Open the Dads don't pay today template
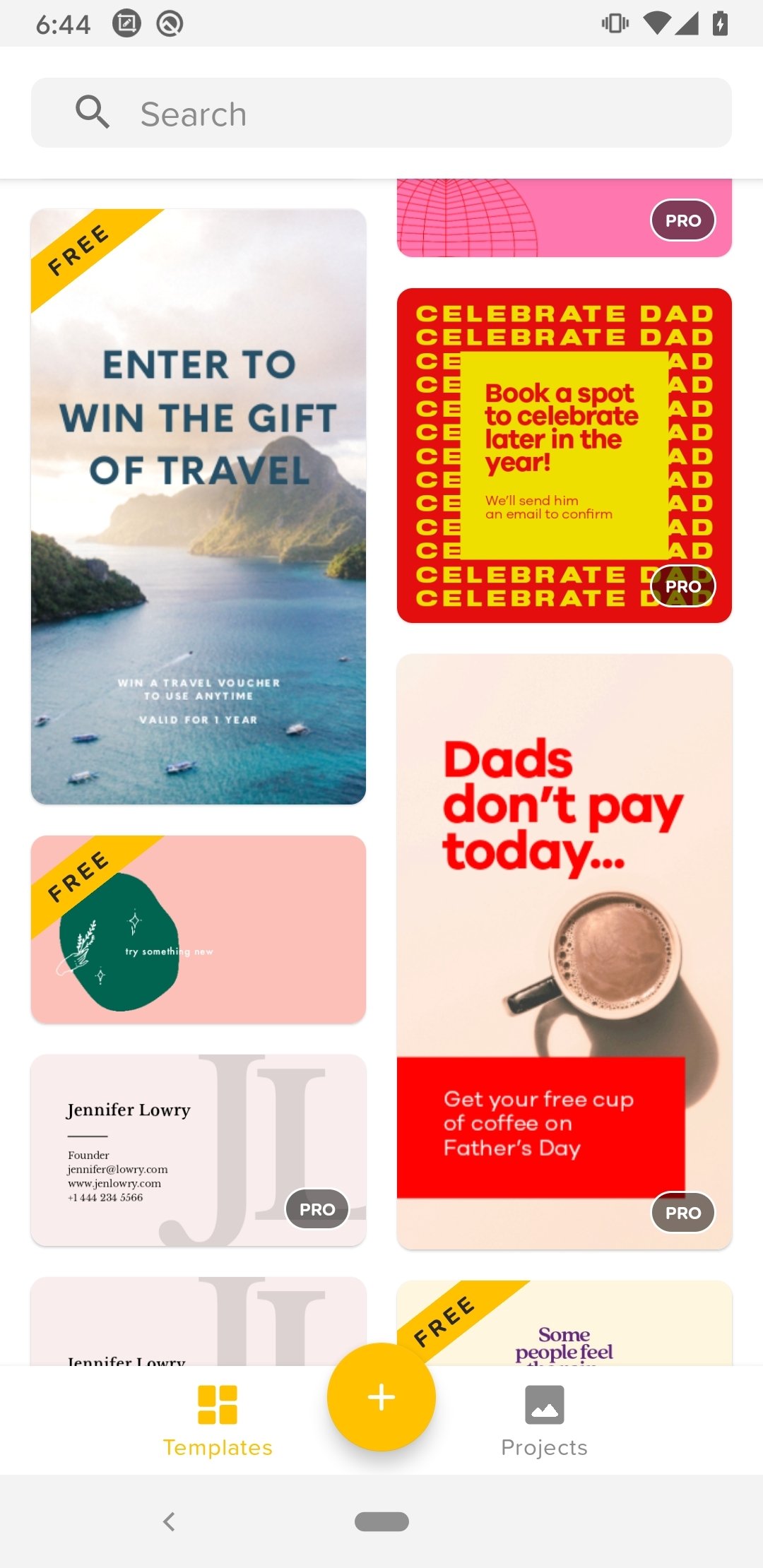The image size is (763, 1568). pyautogui.click(x=564, y=951)
